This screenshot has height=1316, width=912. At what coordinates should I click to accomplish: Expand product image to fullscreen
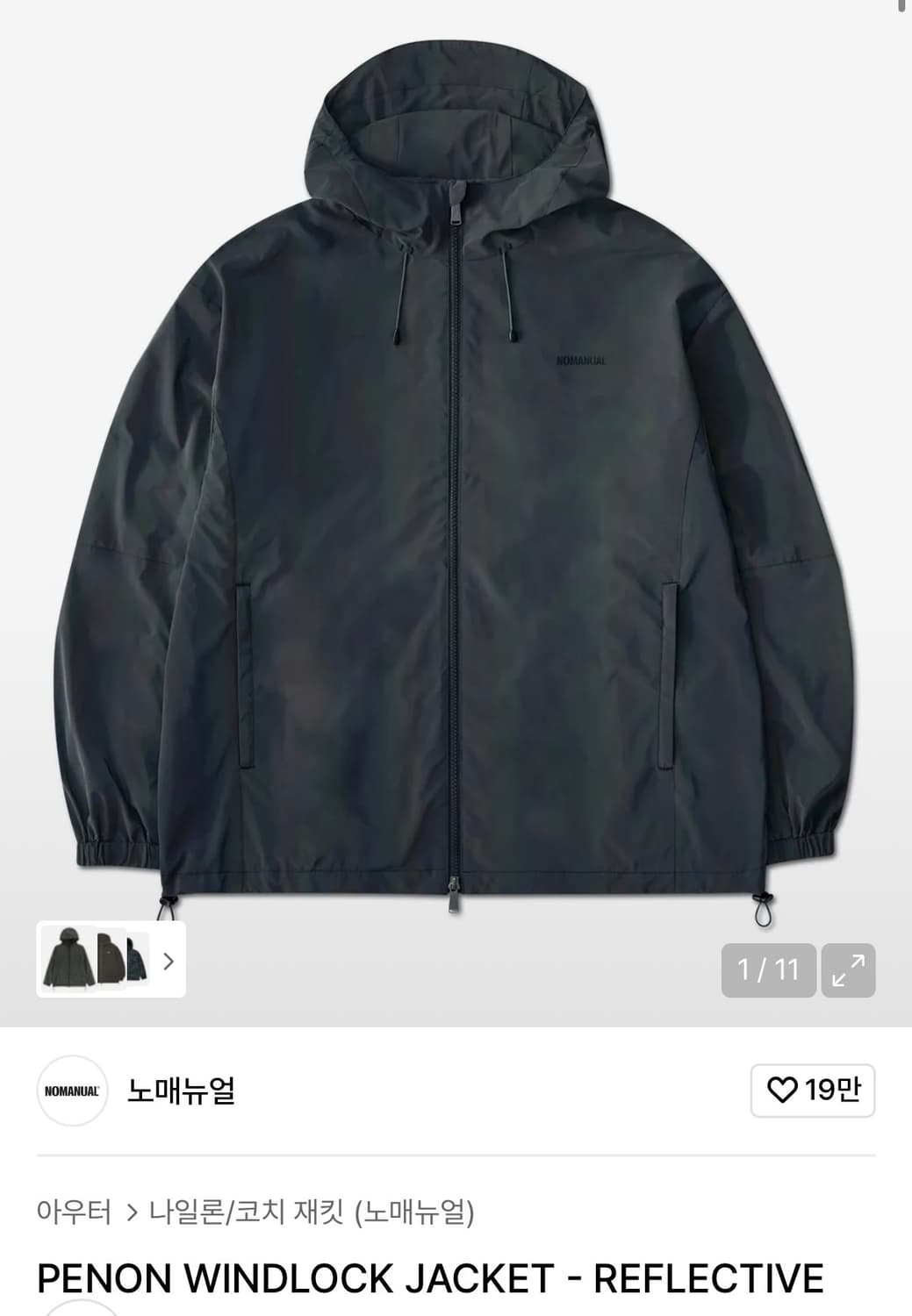coord(848,969)
